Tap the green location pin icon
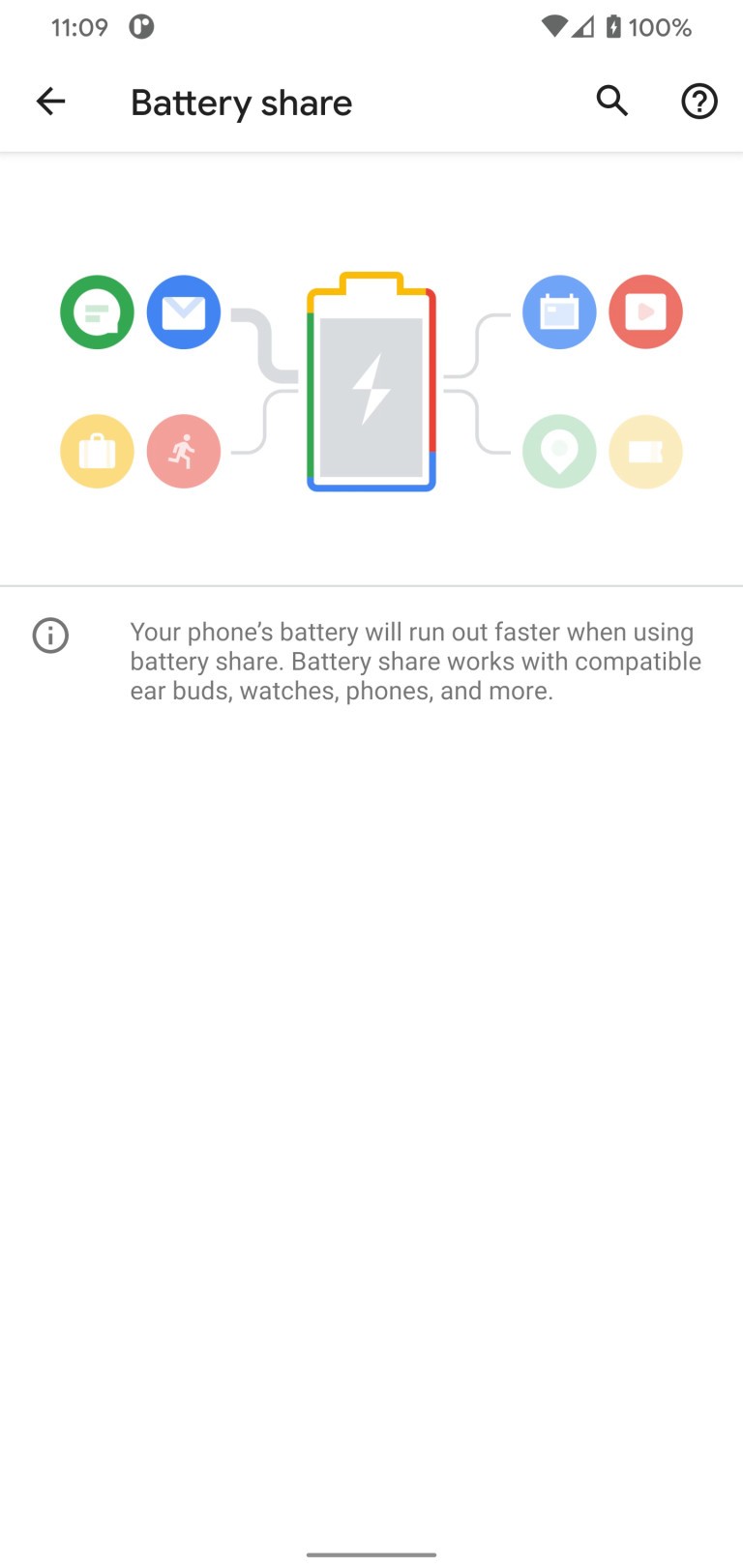This screenshot has width=743, height=1568. click(x=559, y=451)
